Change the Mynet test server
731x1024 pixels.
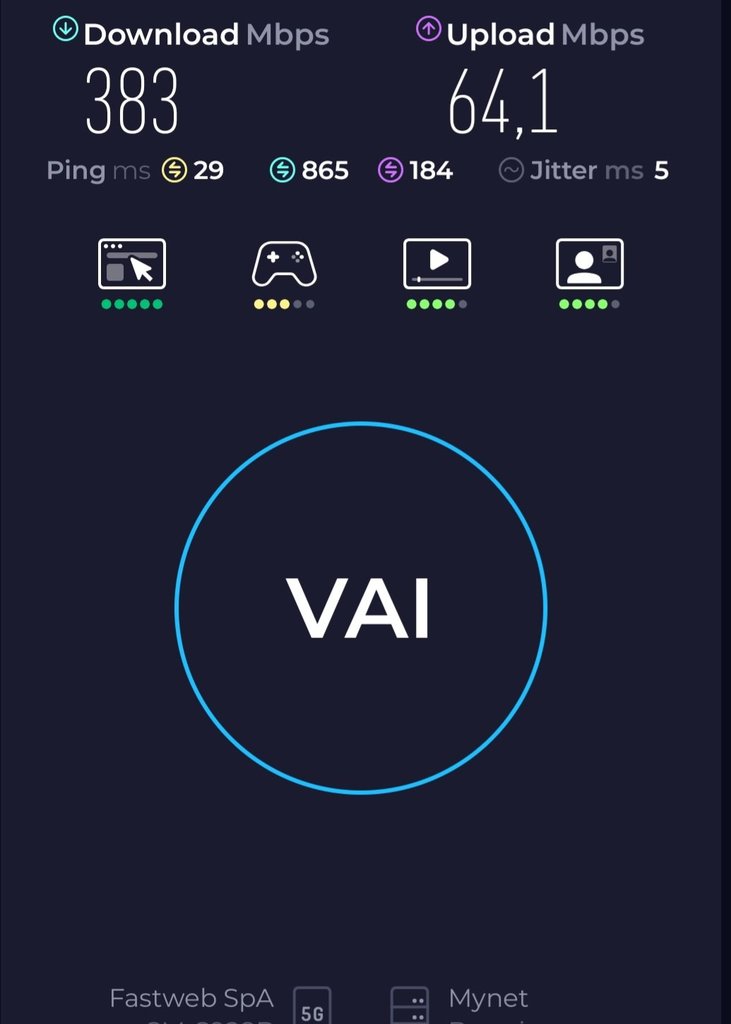[x=487, y=1000]
